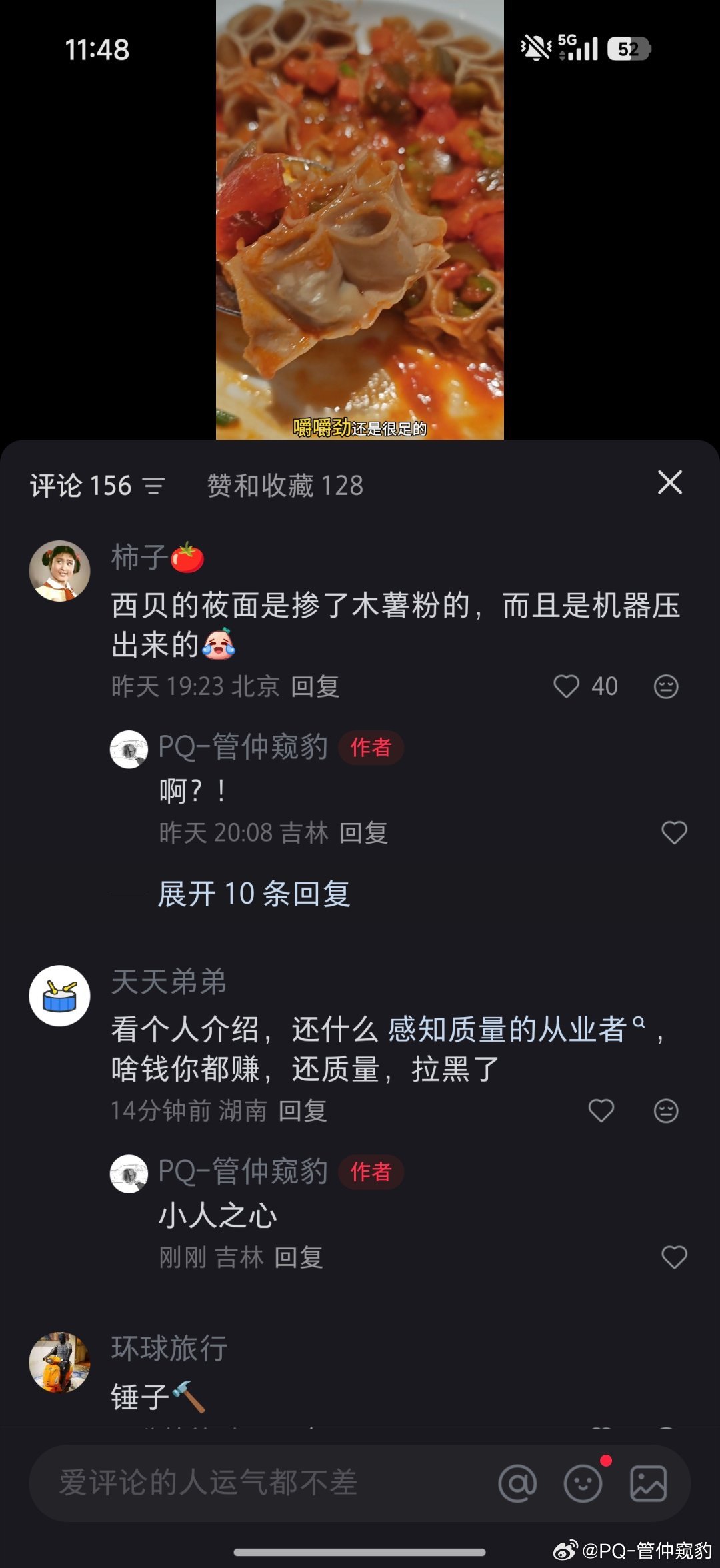Open the emoji picker in comment box

click(x=583, y=1483)
